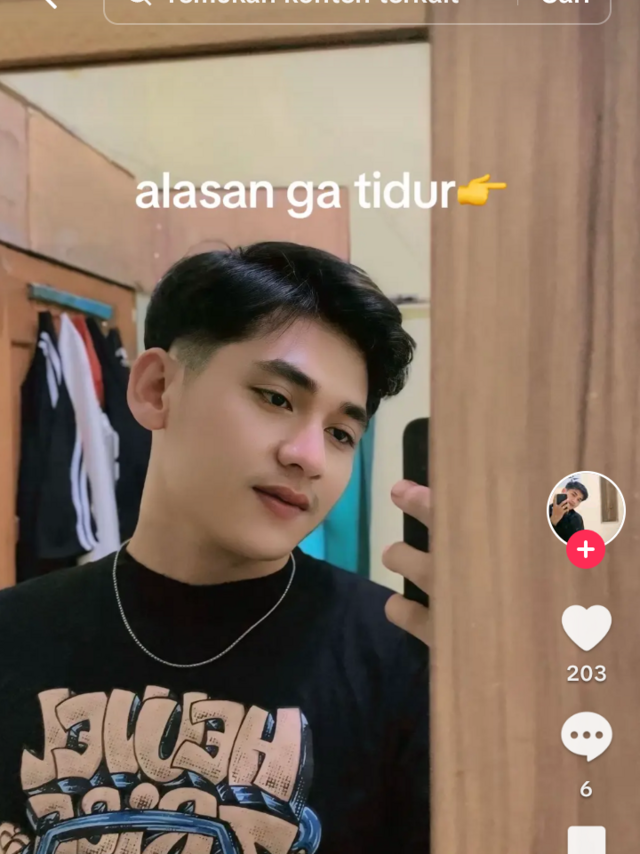The height and width of the screenshot is (854, 640).
Task: Go back using the top-left arrow
Action: pyautogui.click(x=47, y=3)
